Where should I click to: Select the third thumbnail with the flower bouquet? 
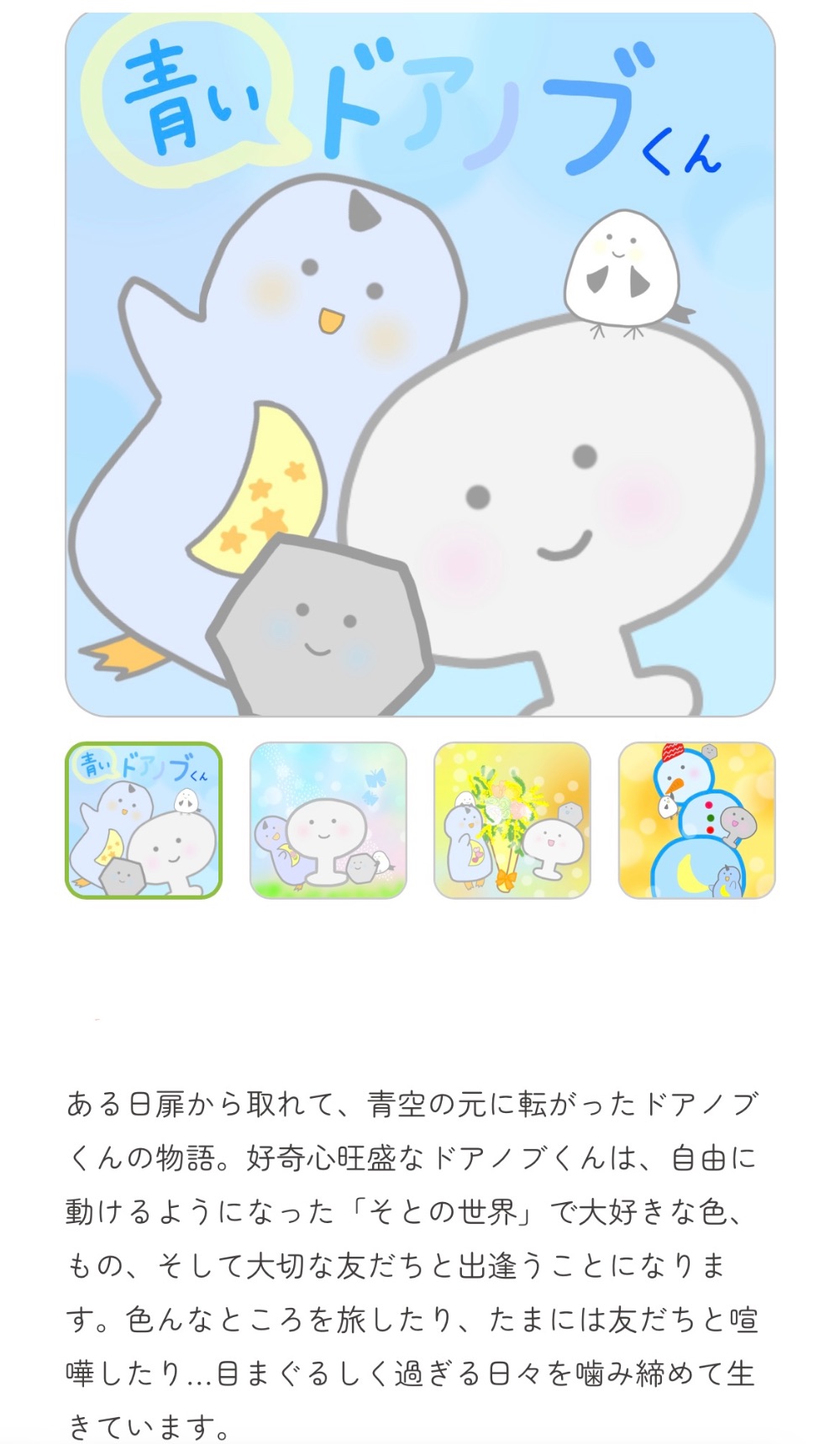pyautogui.click(x=512, y=820)
